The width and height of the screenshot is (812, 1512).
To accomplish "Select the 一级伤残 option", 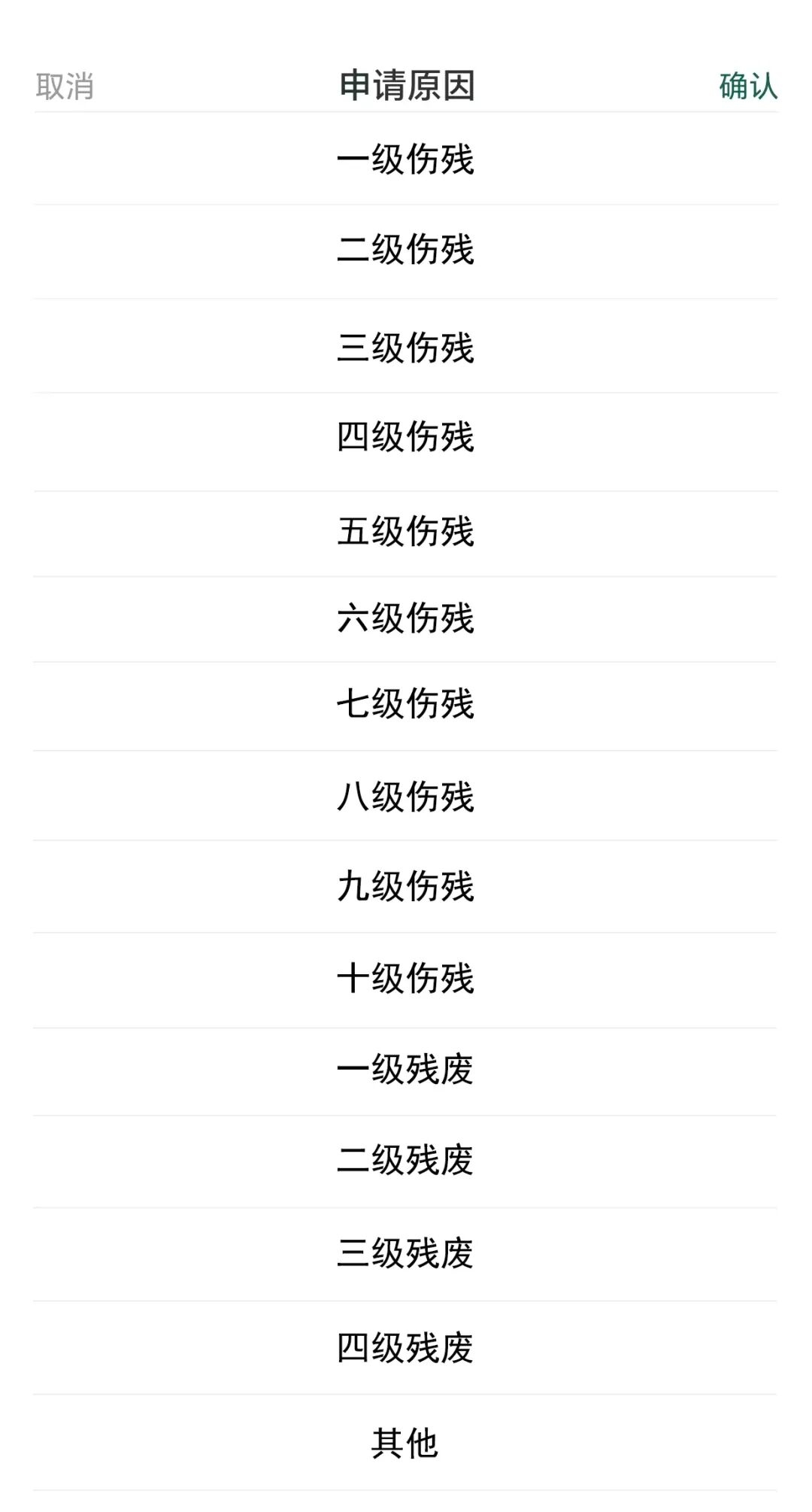I will [x=406, y=159].
